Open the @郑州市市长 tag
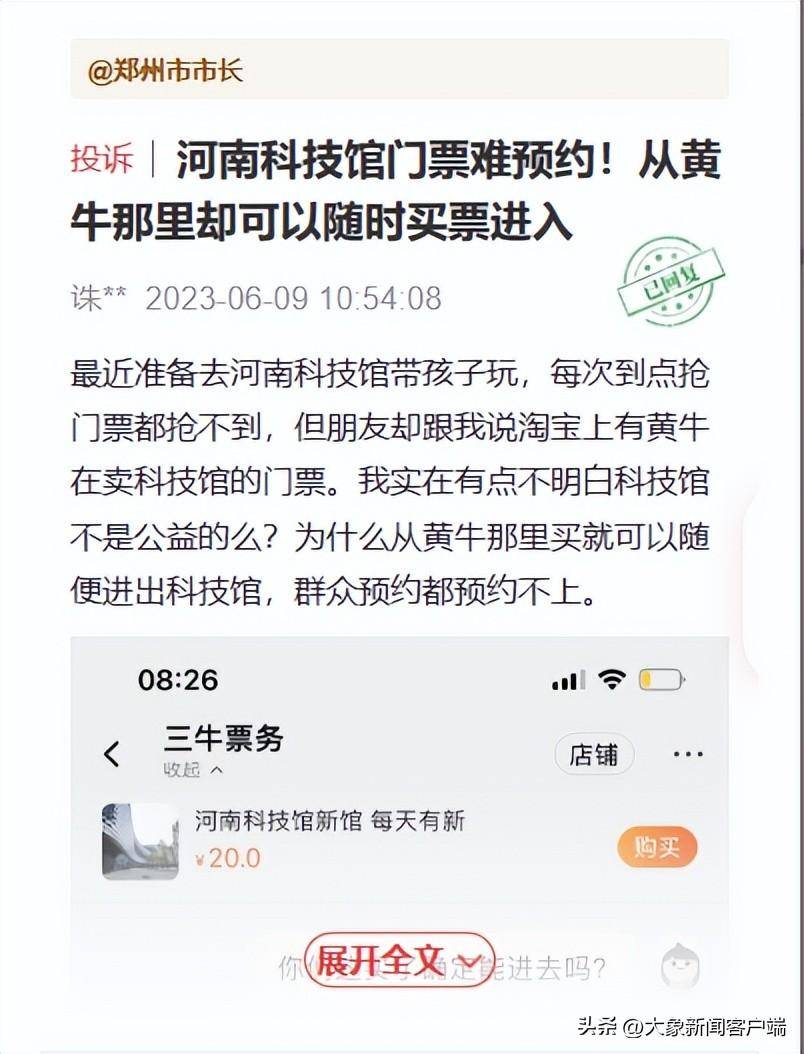This screenshot has height=1054, width=804. pyautogui.click(x=166, y=71)
